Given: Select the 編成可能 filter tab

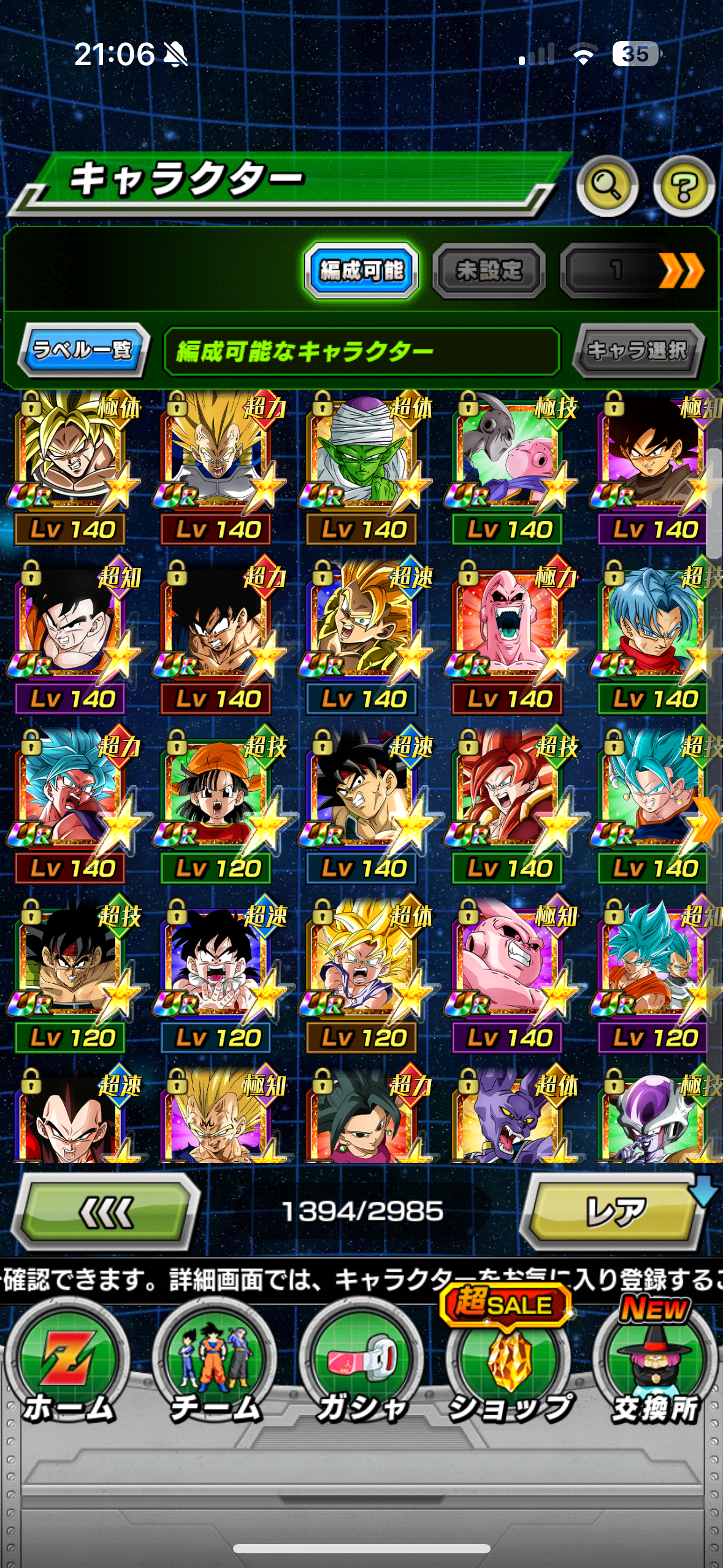Looking at the screenshot, I should 362,270.
